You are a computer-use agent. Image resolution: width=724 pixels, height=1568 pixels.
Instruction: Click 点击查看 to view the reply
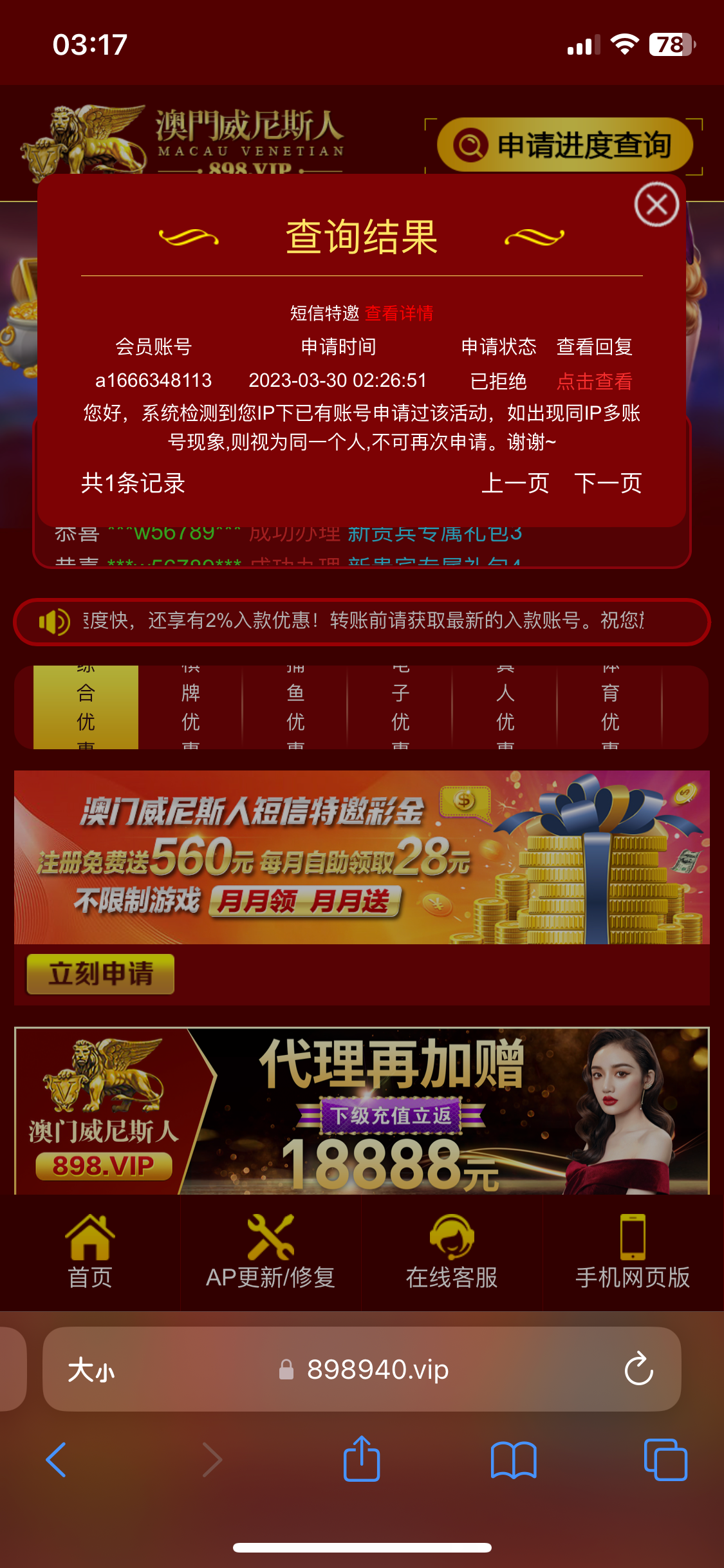595,380
